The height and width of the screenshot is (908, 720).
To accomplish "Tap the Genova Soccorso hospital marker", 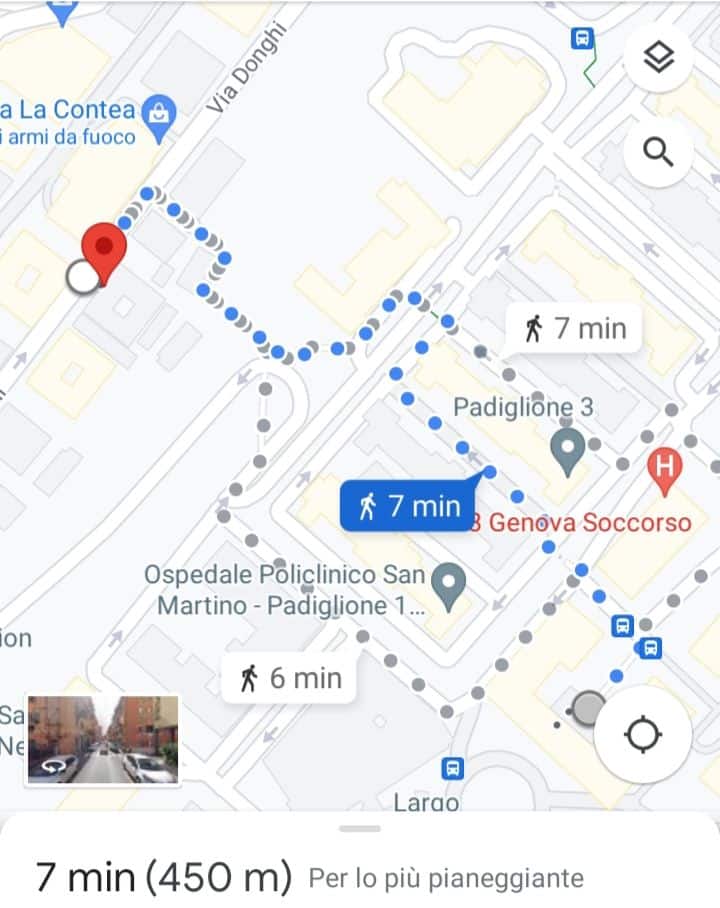I will (x=664, y=467).
